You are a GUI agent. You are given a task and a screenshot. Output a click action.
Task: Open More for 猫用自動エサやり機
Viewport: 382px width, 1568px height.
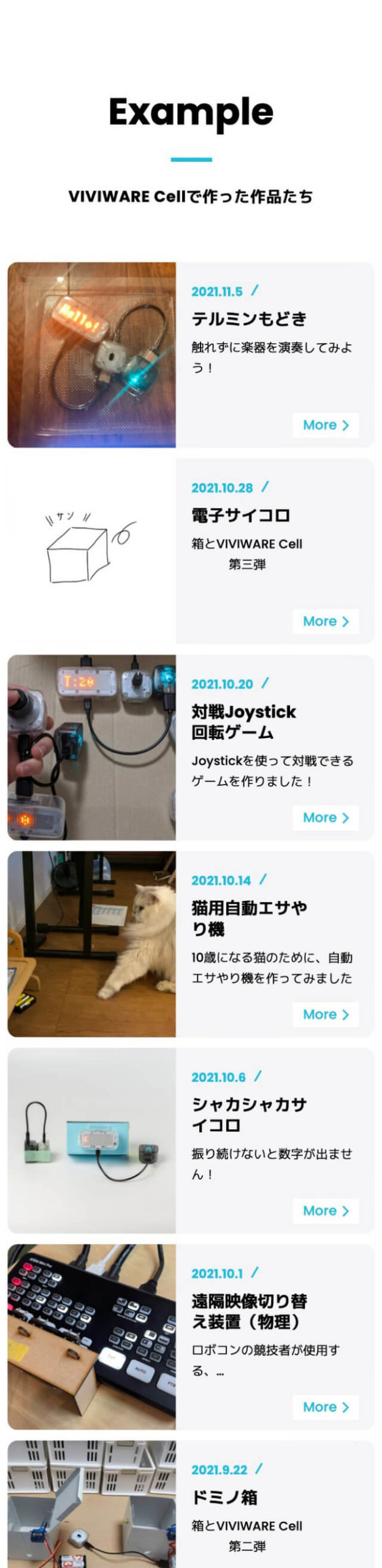[x=325, y=1014]
